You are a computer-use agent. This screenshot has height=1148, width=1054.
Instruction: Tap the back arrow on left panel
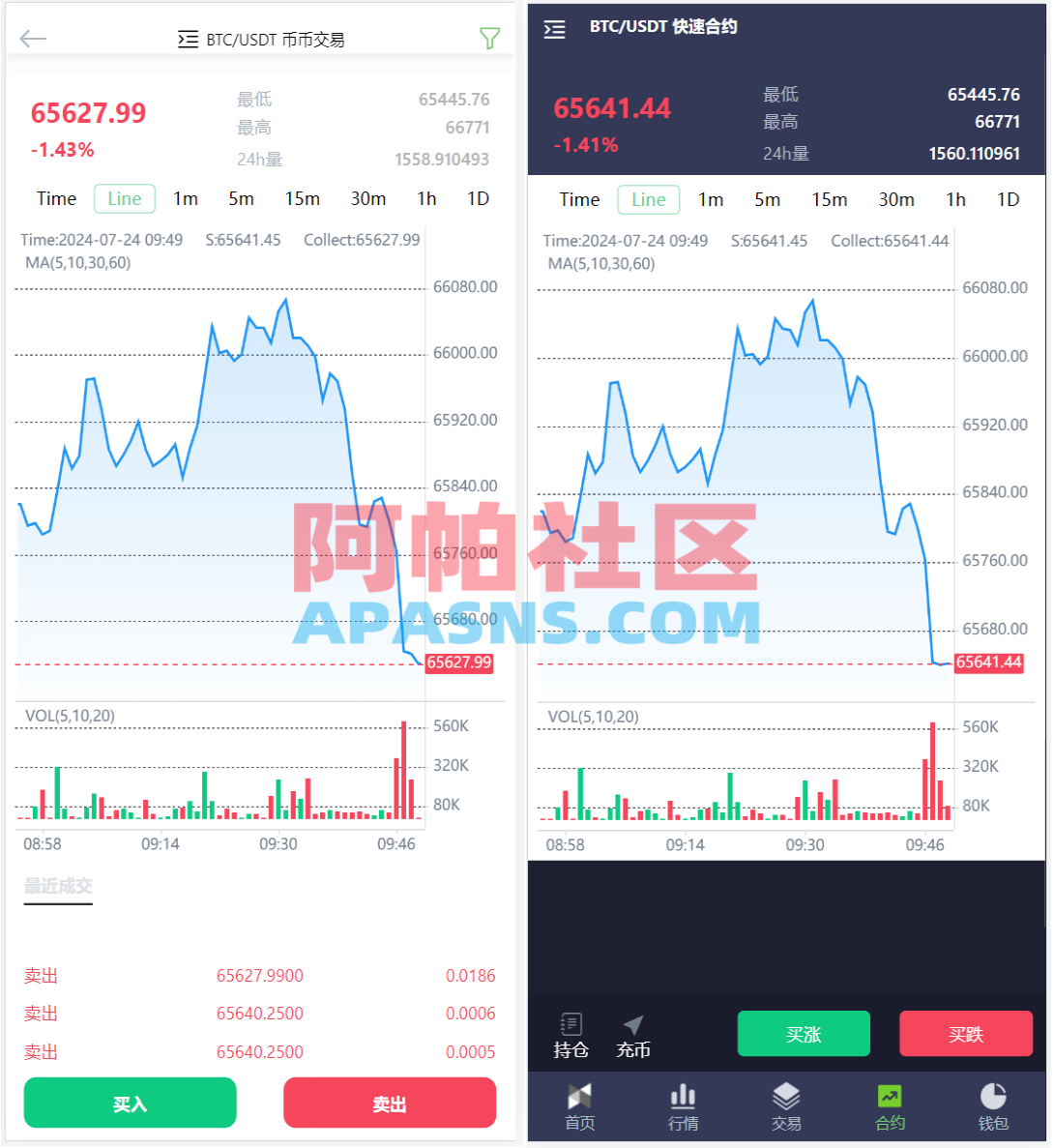point(33,39)
